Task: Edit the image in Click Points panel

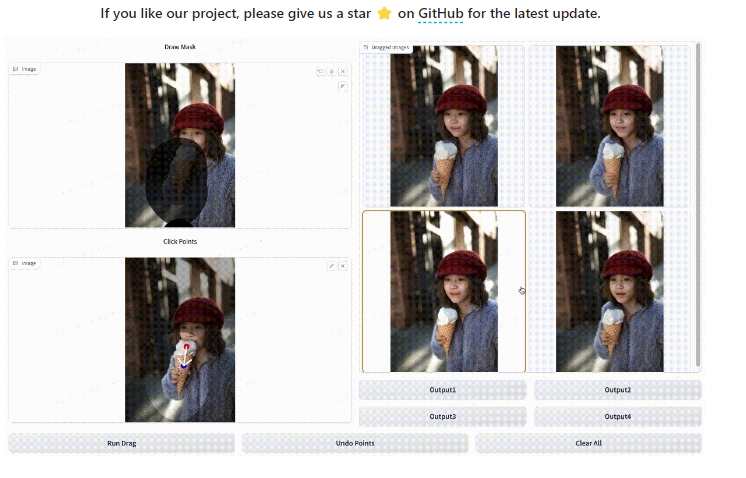Action: 331,265
